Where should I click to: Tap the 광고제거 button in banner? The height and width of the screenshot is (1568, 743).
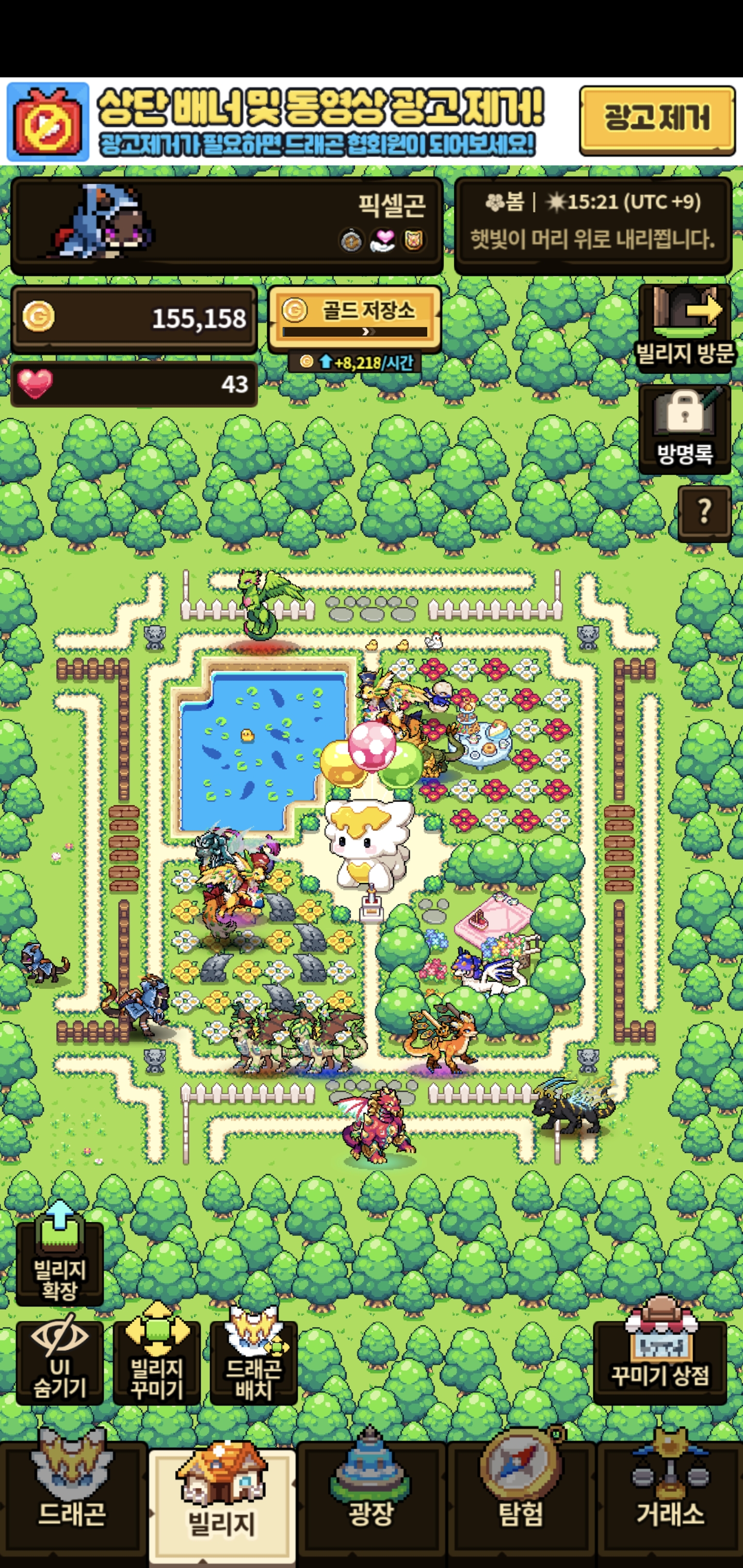click(657, 121)
